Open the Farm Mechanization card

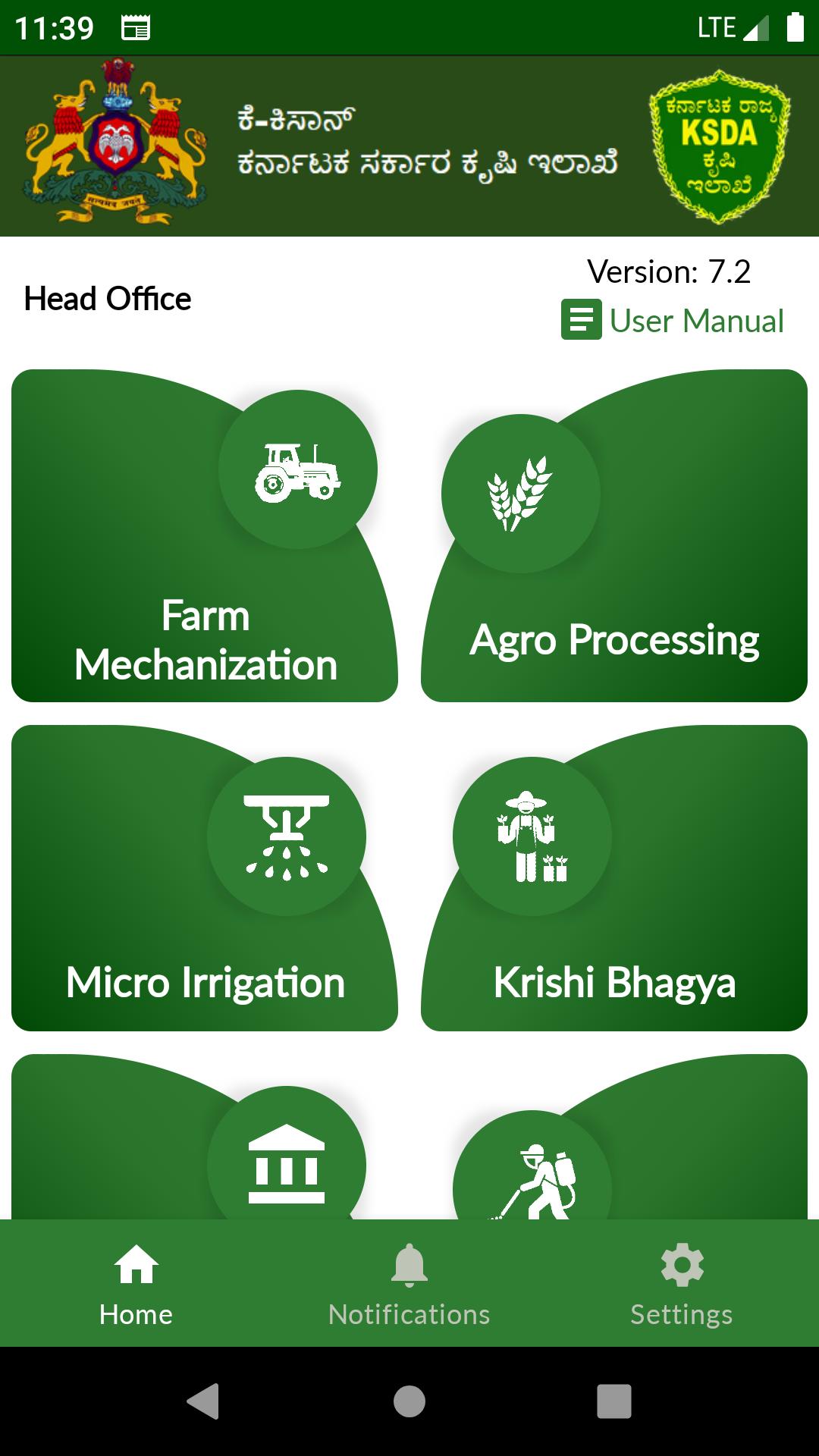coord(205,535)
